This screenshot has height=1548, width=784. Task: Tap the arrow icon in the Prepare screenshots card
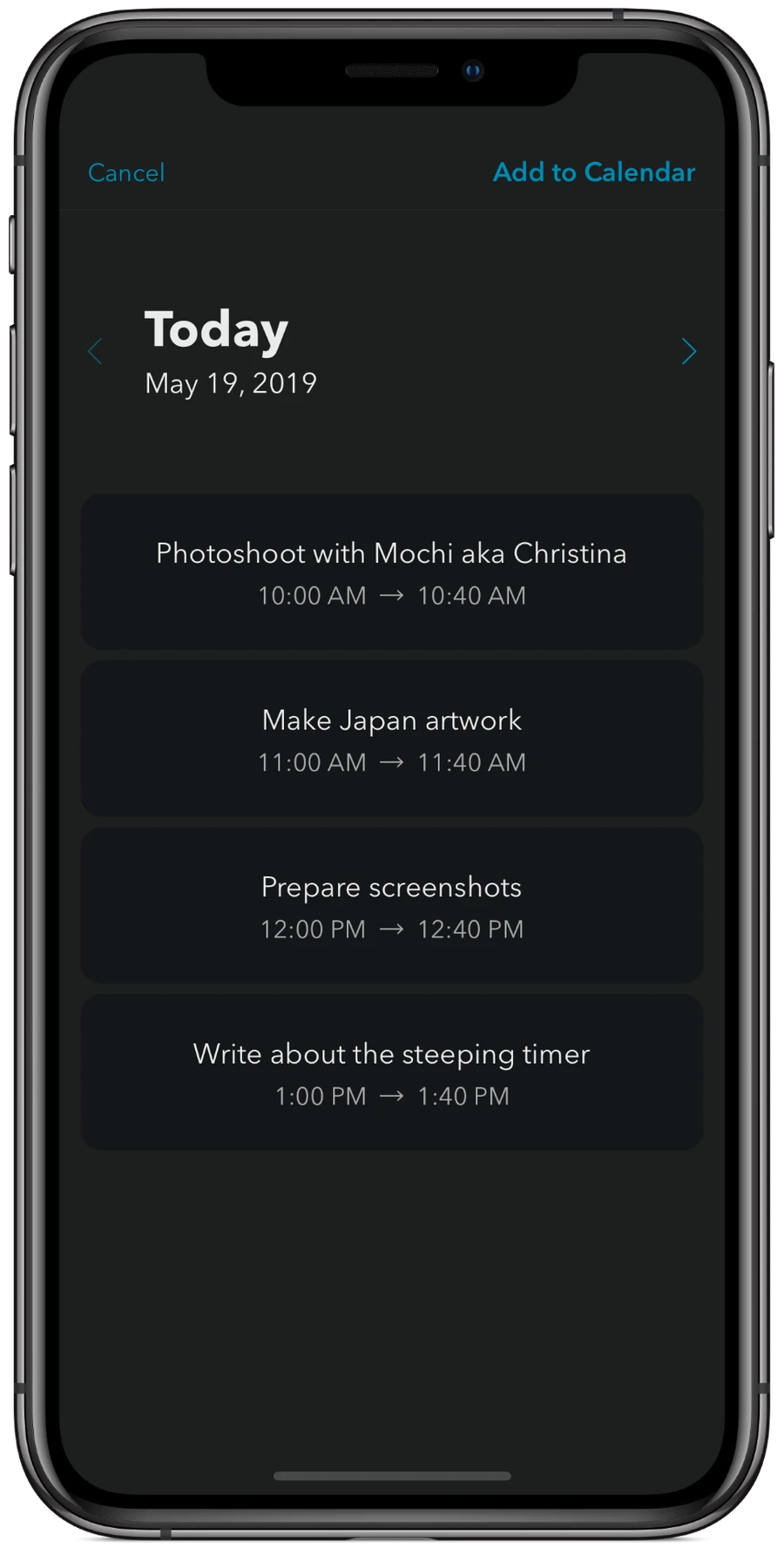391,929
